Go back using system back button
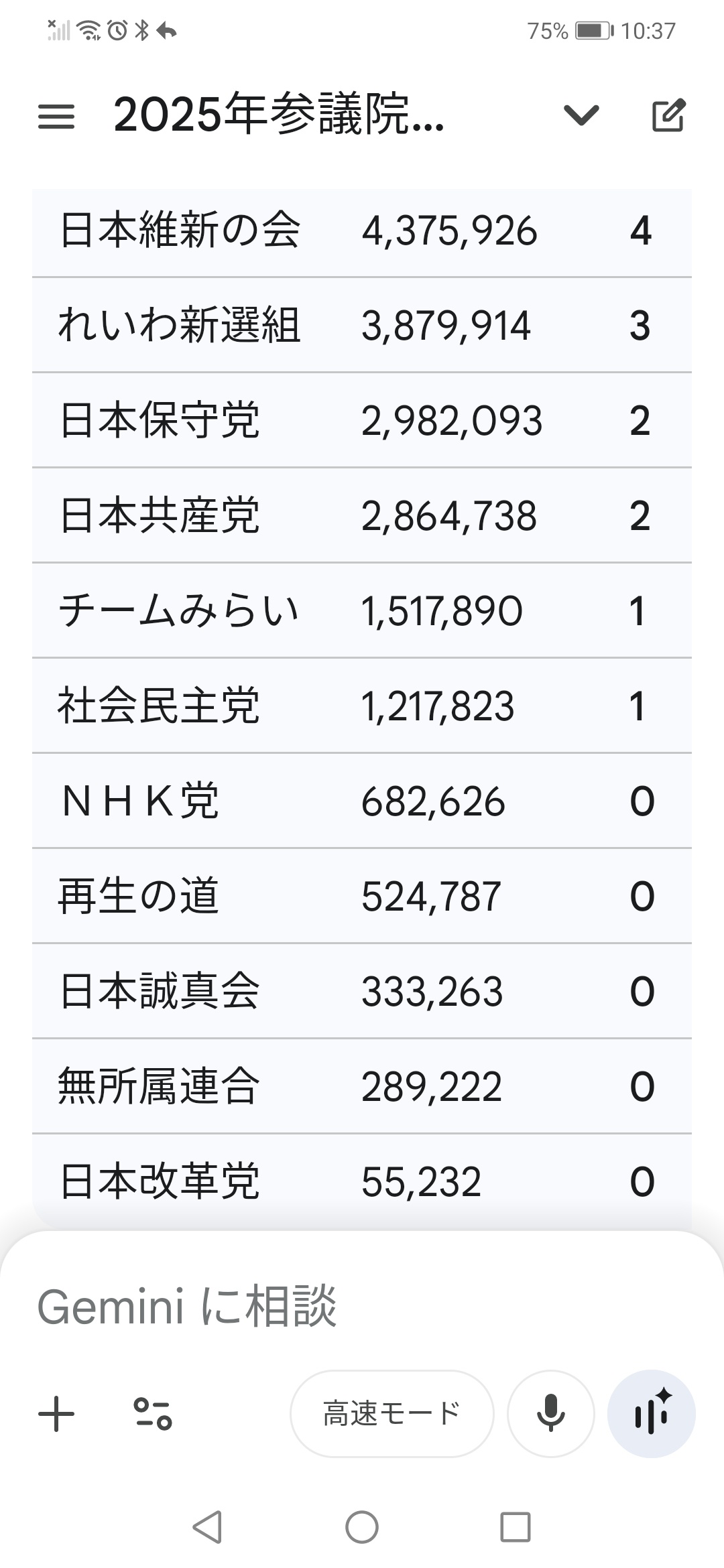 tap(207, 1528)
